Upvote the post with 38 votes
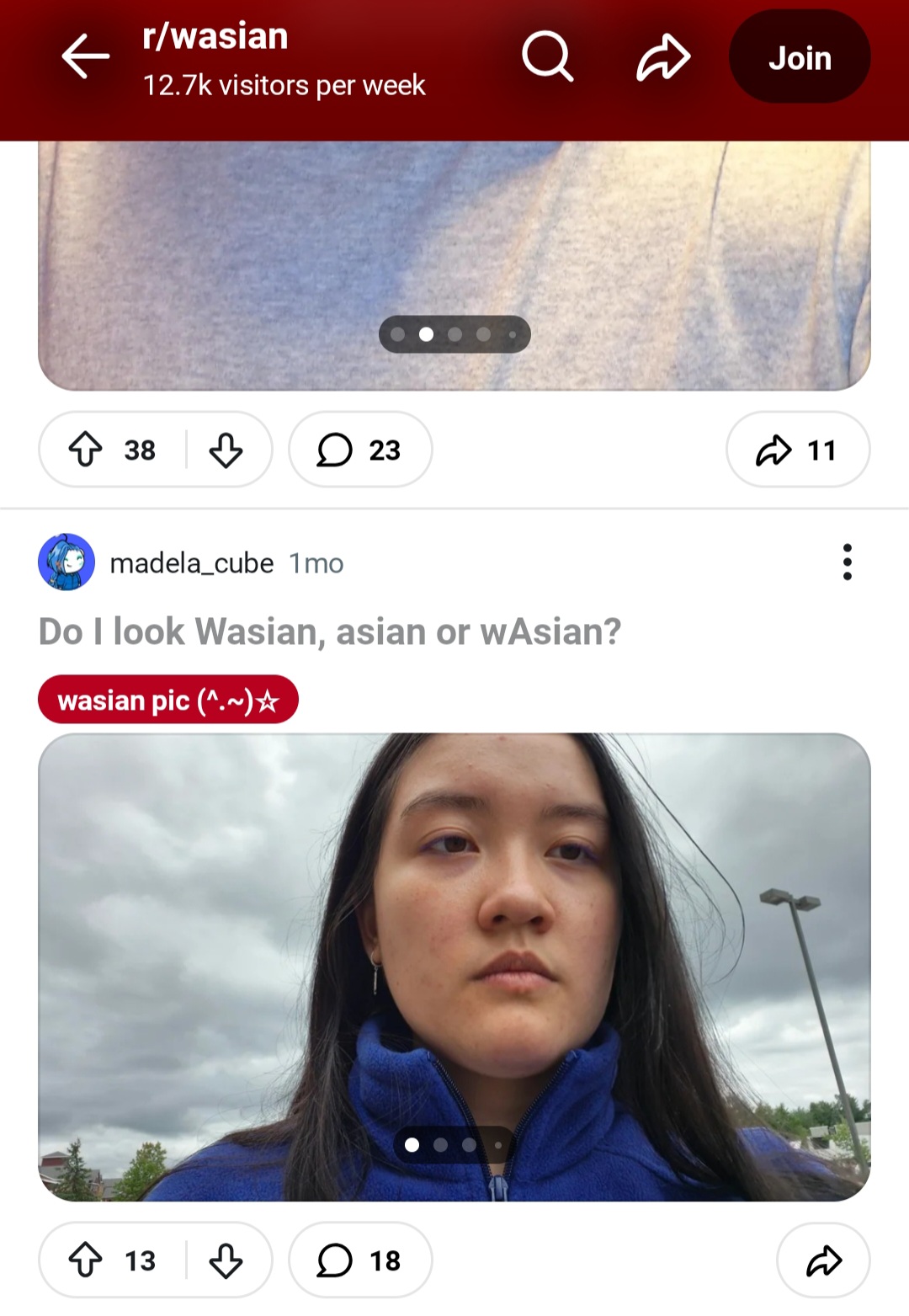The width and height of the screenshot is (909, 1316). pyautogui.click(x=86, y=450)
